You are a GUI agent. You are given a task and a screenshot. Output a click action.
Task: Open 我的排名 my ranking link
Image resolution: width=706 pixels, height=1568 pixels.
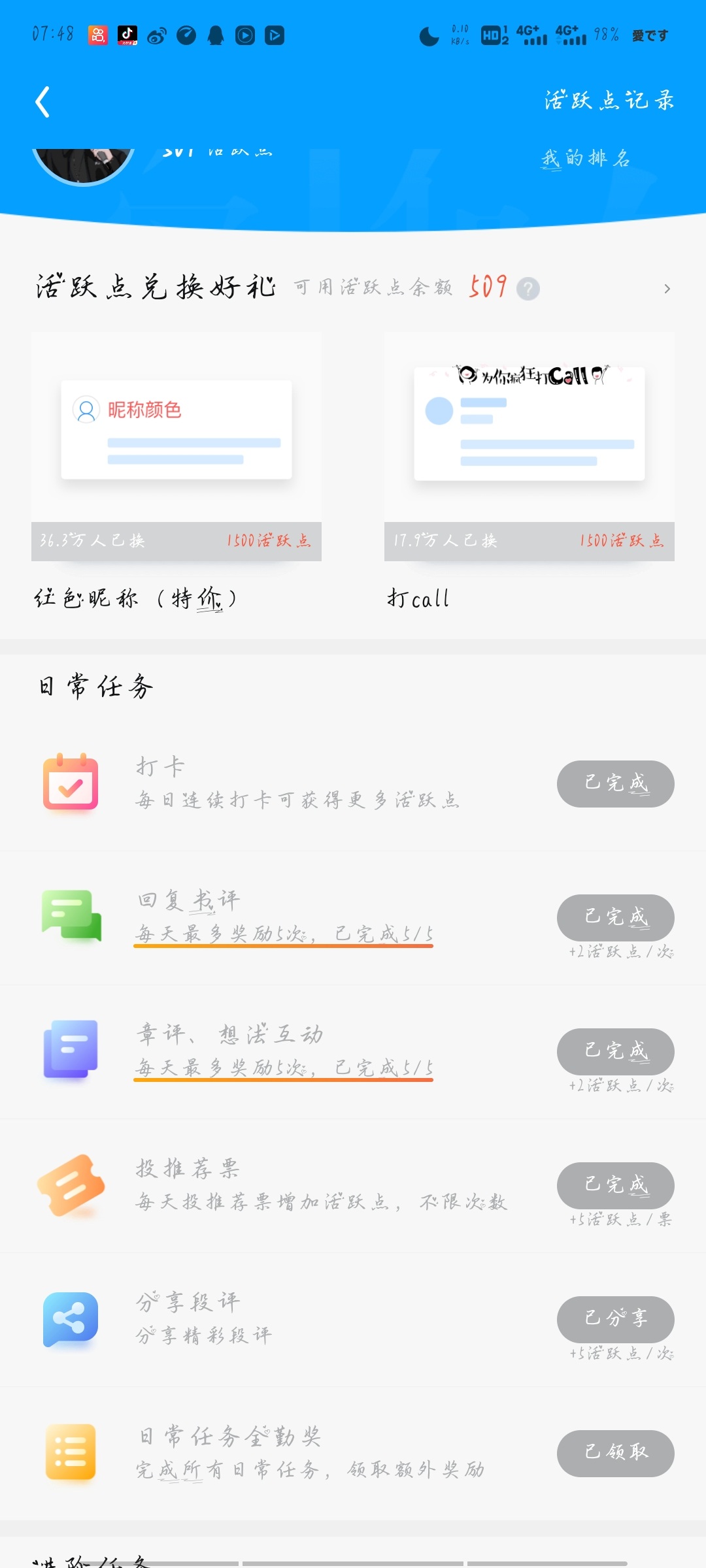[585, 158]
